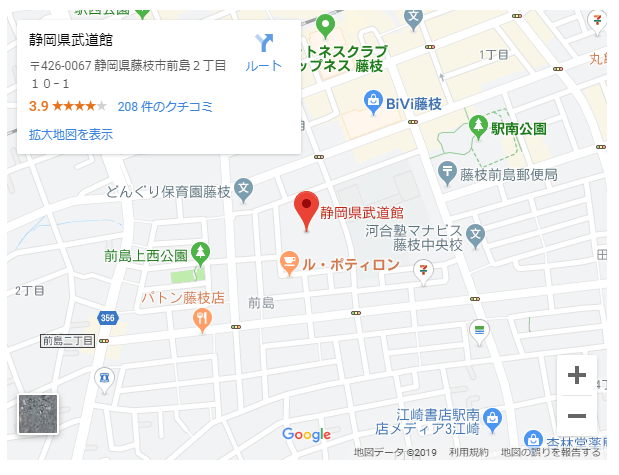Screen dimensions: 619x475
Task: Select the 河合塾マナビス藤枝中央校 school marker
Action: (x=476, y=234)
